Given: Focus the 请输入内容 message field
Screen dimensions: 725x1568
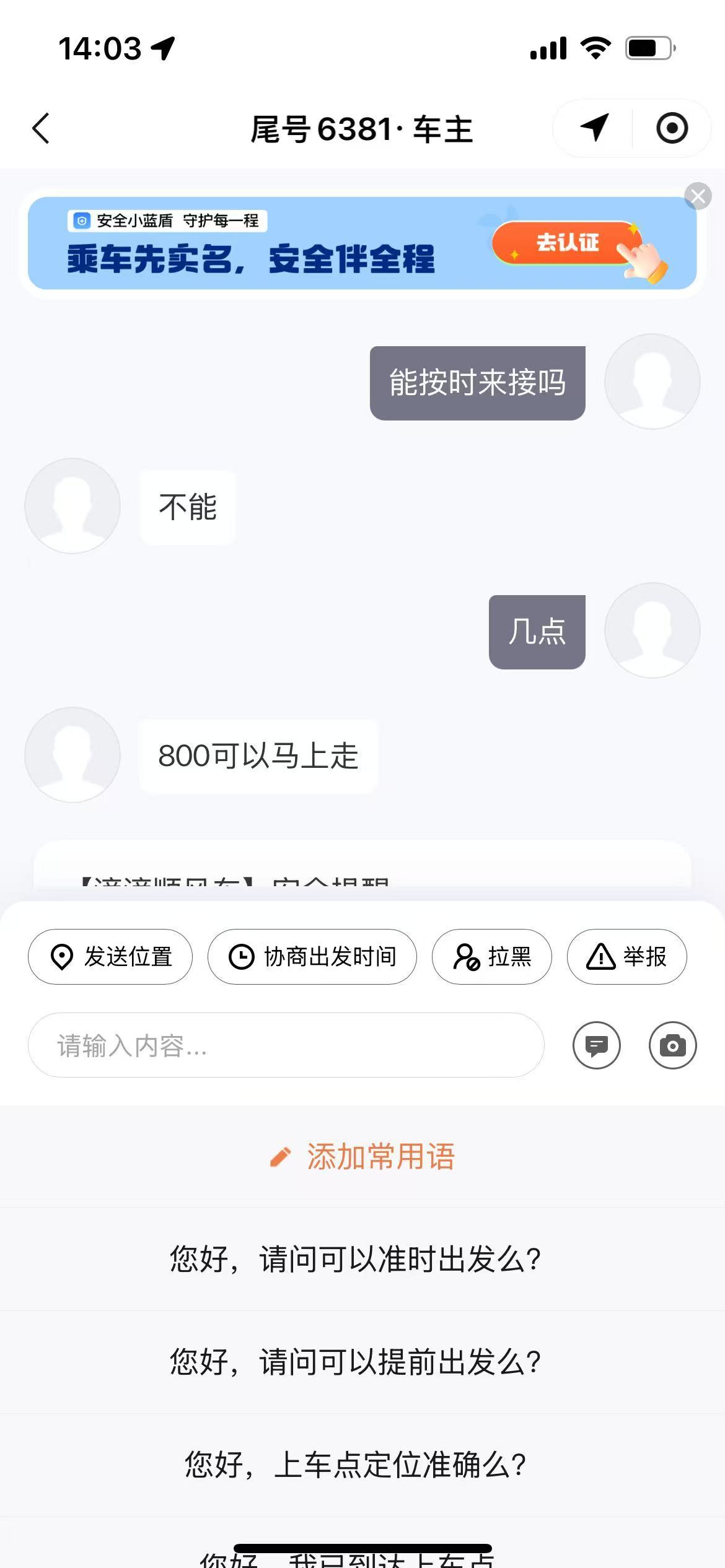Looking at the screenshot, I should click(286, 1045).
